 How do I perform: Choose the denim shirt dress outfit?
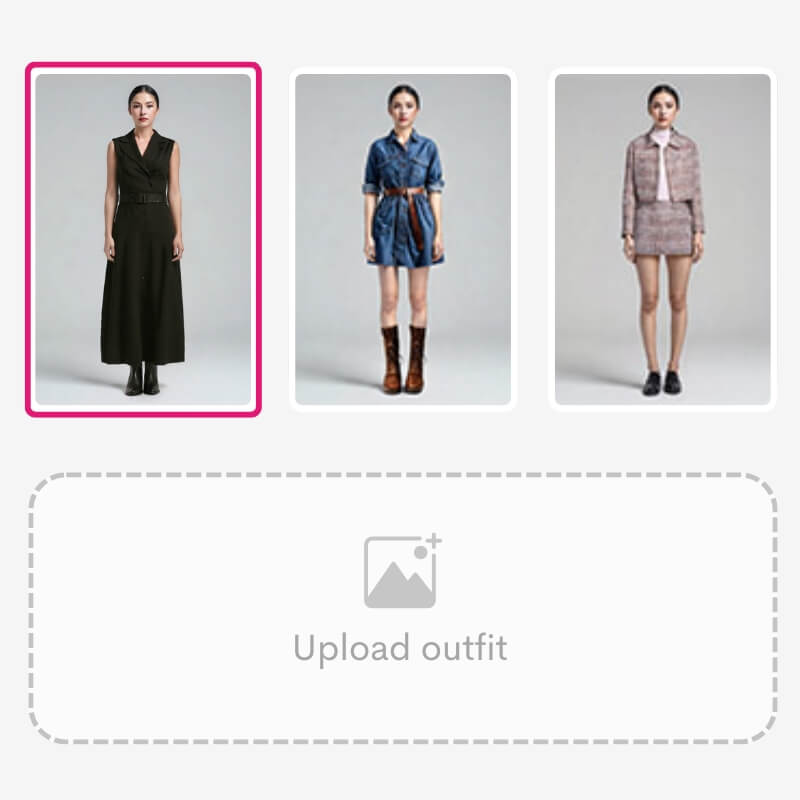[403, 239]
